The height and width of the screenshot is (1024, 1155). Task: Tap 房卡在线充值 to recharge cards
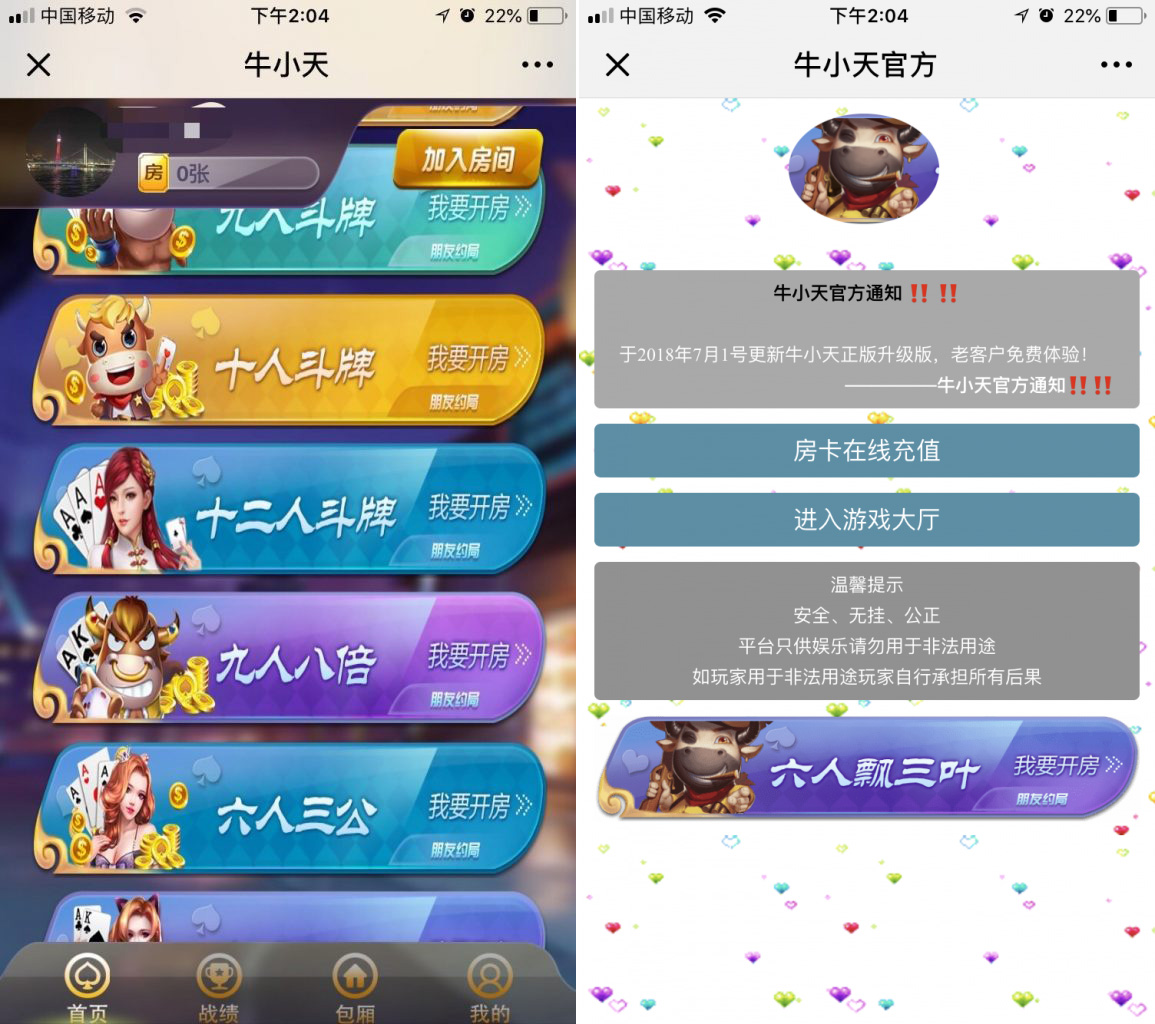(x=866, y=451)
